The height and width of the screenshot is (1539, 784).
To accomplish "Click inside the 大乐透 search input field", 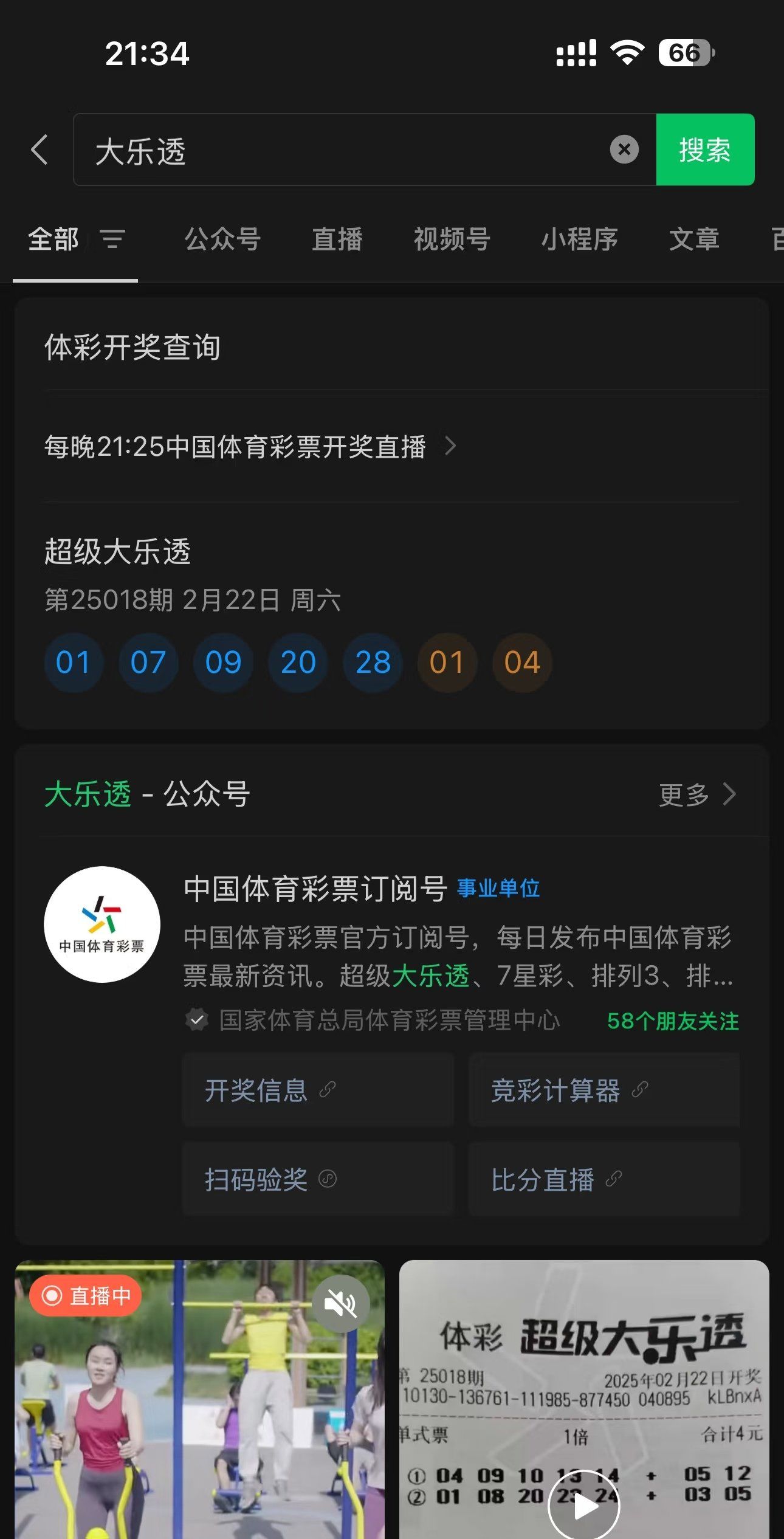I will (x=304, y=150).
